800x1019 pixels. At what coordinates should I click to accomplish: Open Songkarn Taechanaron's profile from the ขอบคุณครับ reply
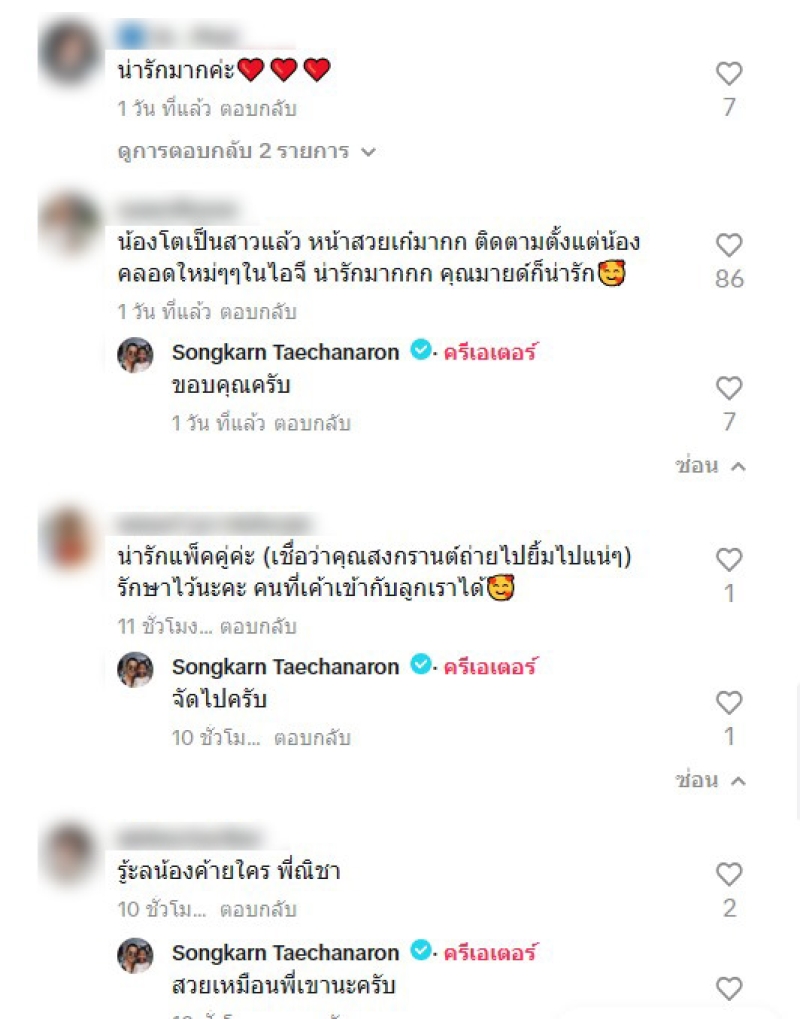point(285,352)
